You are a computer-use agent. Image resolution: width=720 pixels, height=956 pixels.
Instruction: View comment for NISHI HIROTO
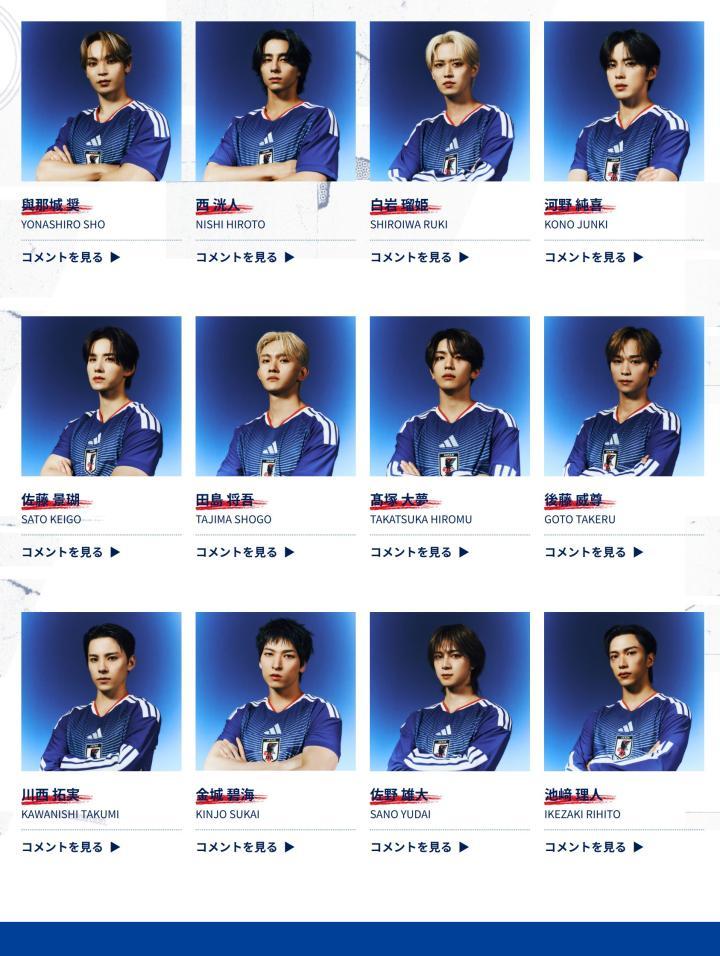[244, 257]
